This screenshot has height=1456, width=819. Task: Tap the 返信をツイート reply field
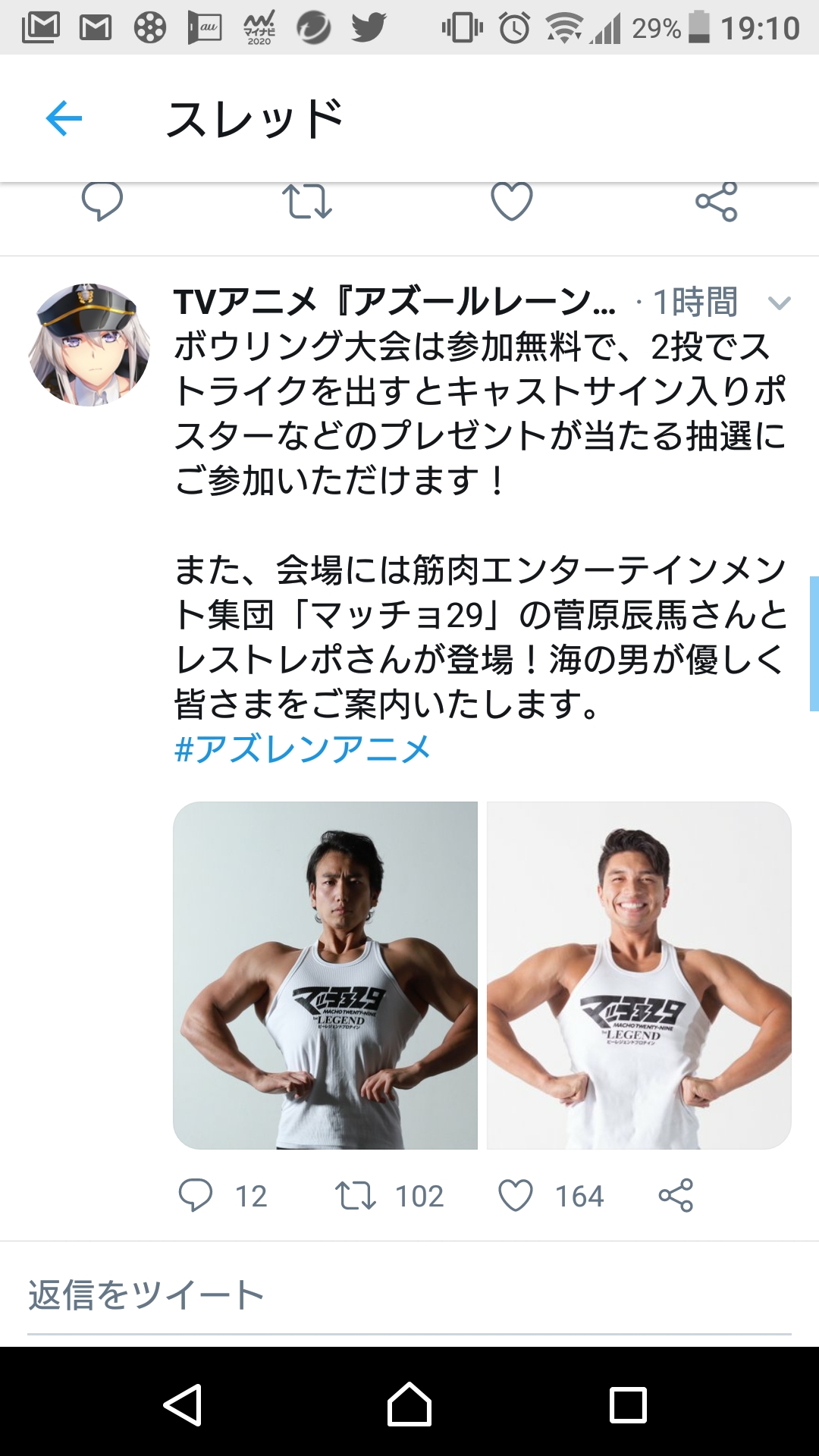(409, 1295)
